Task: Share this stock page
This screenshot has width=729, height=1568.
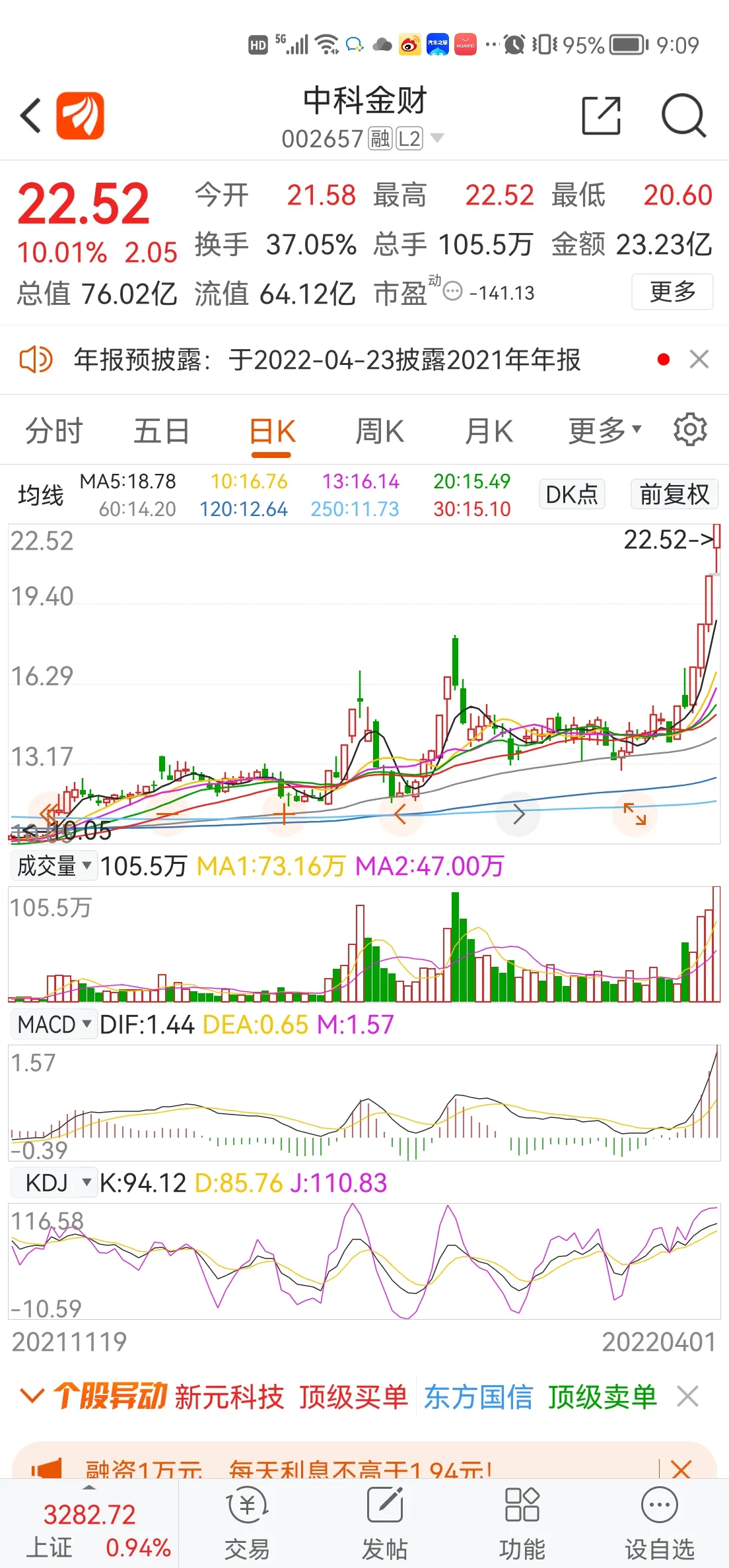Action: point(601,116)
